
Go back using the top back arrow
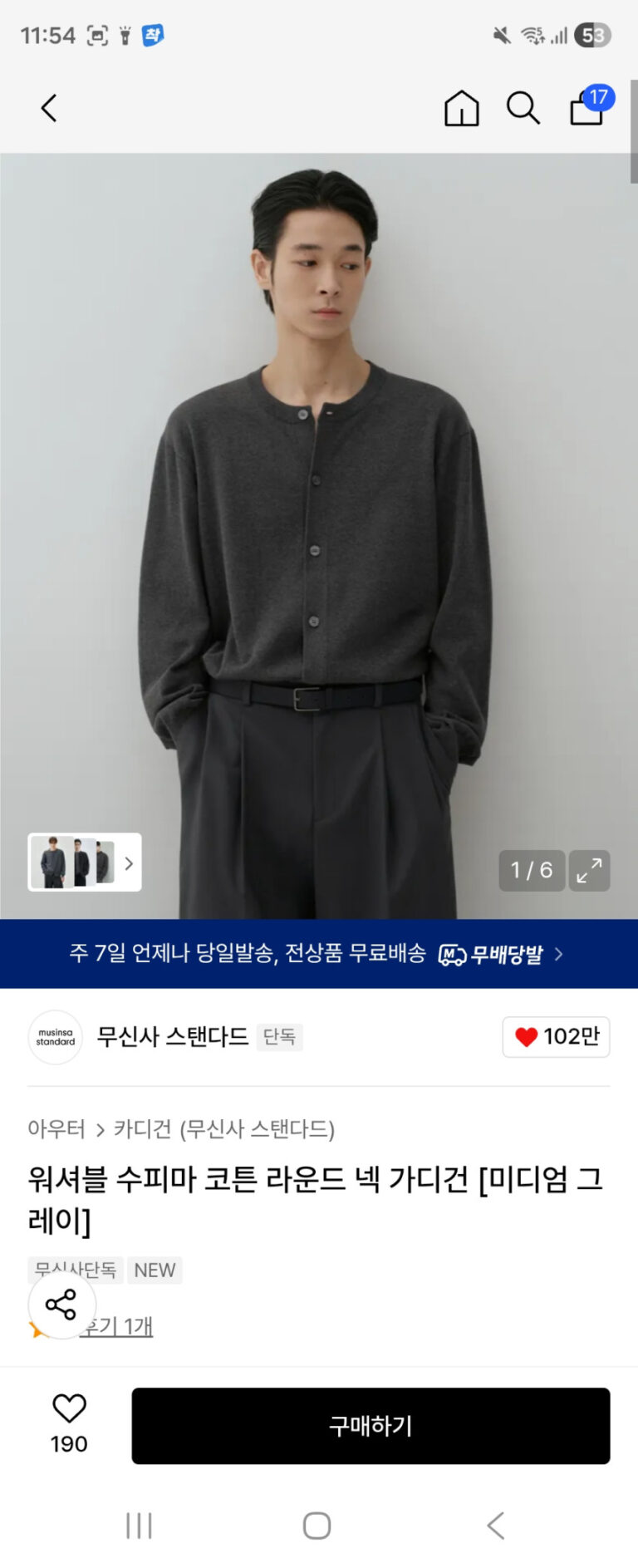pyautogui.click(x=49, y=108)
